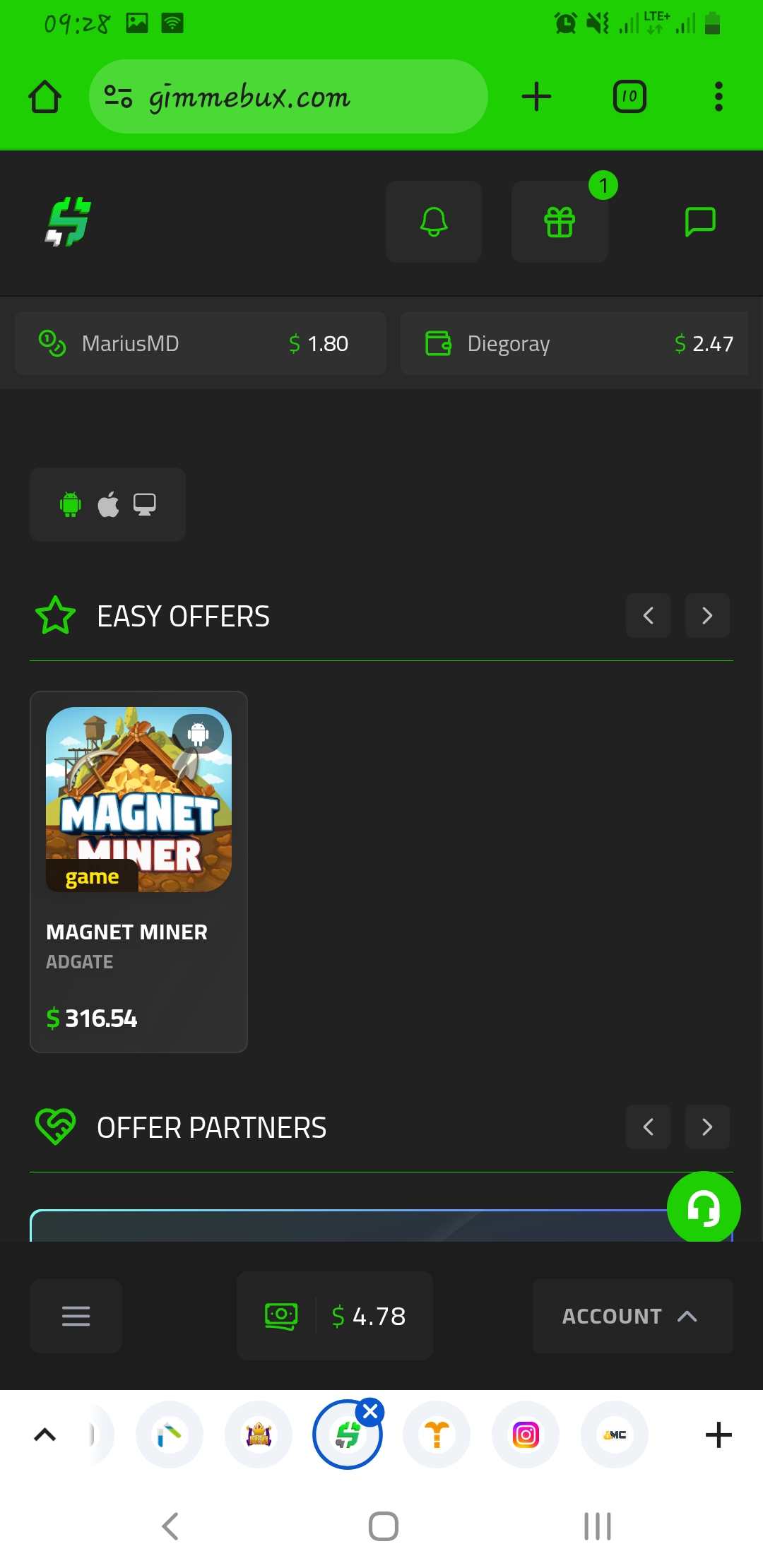The height and width of the screenshot is (1568, 763).
Task: Go to next Easy Offers page
Action: tap(707, 616)
